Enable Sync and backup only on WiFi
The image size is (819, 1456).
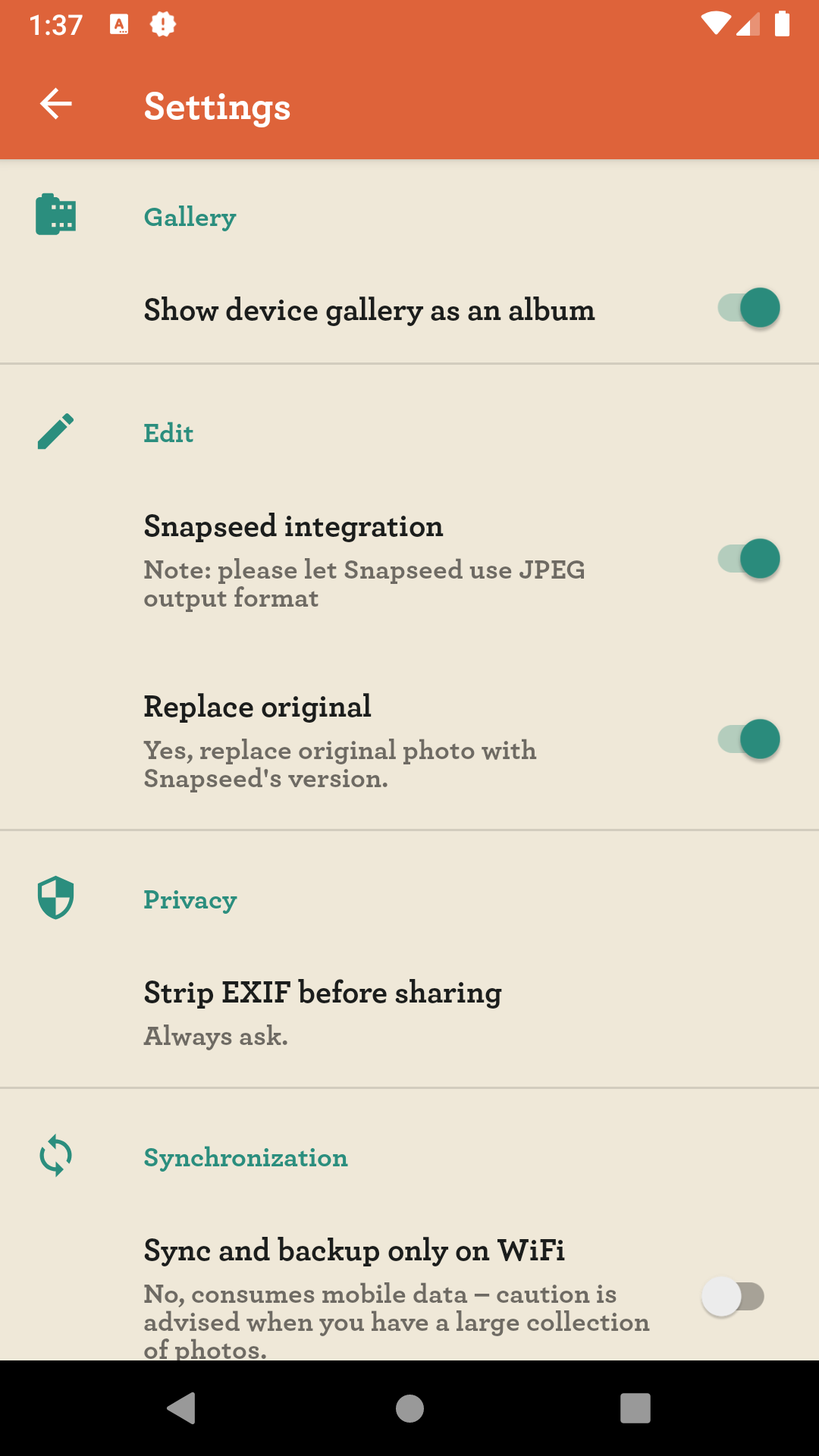pyautogui.click(x=733, y=1297)
